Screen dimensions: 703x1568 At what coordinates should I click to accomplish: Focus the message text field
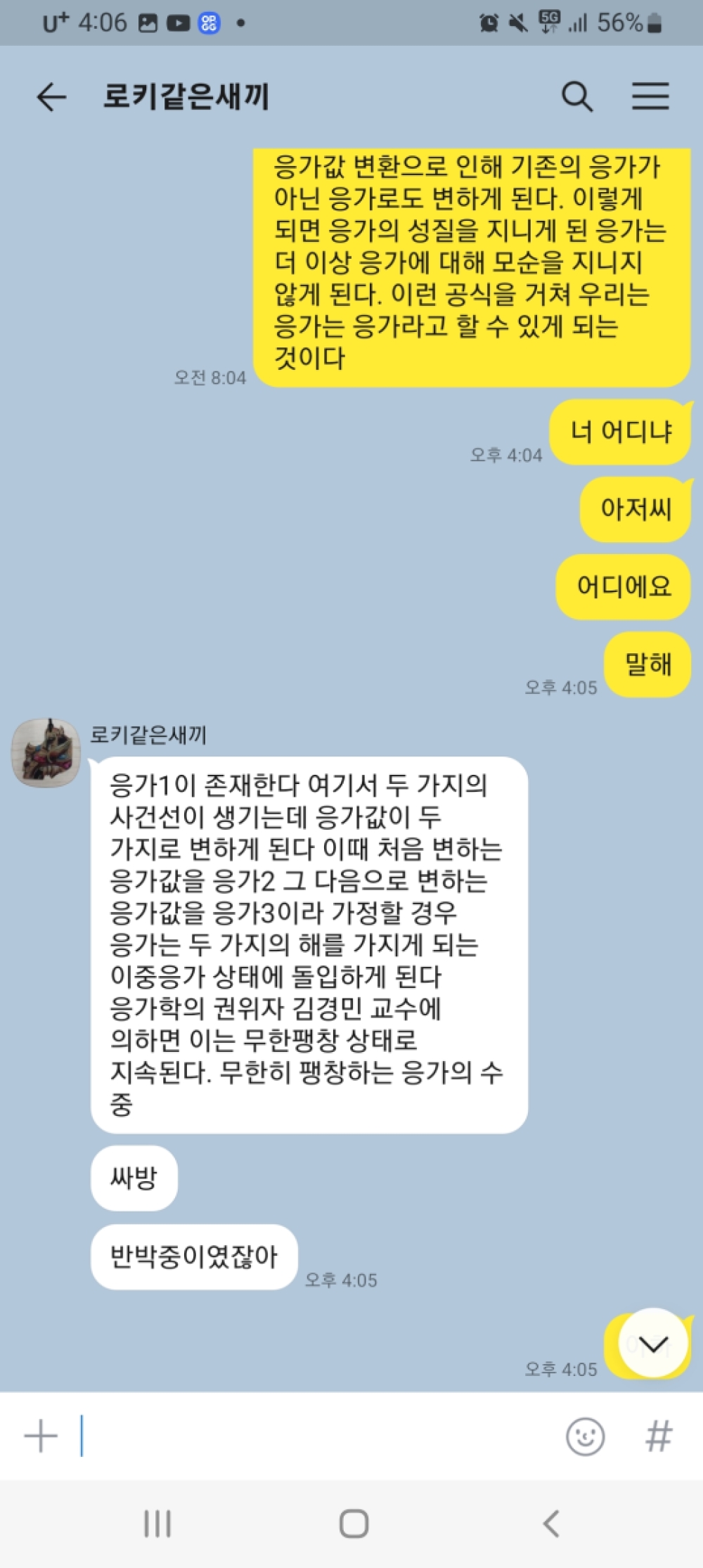coord(316,1437)
